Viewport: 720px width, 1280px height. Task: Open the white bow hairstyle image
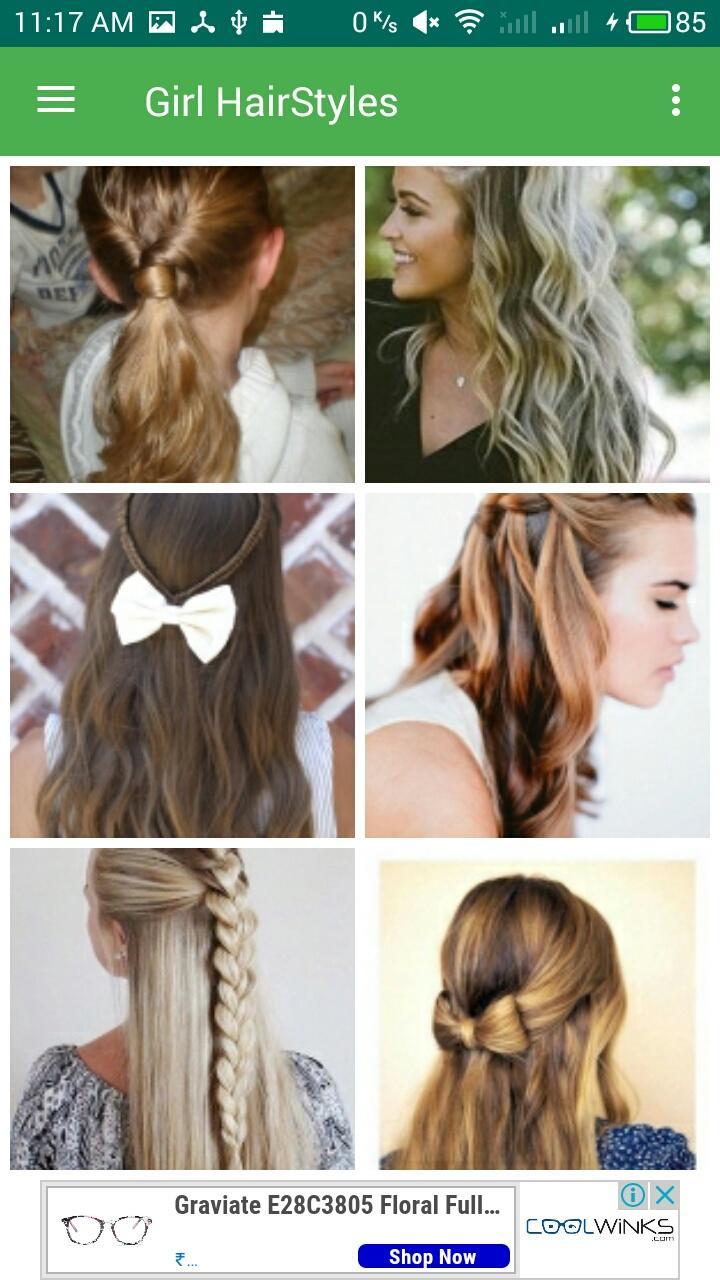[182, 664]
